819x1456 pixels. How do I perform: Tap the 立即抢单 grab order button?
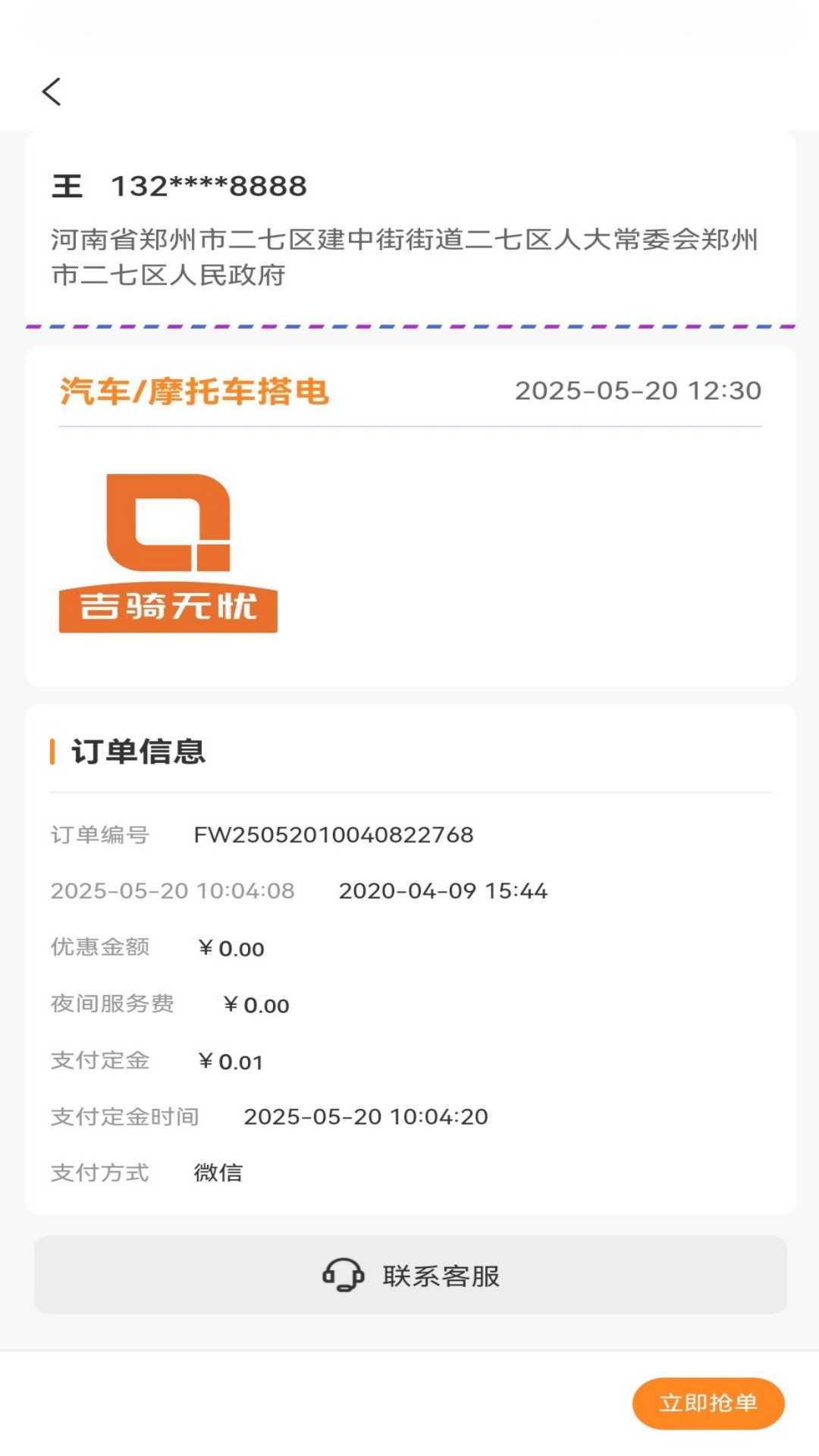click(x=709, y=1404)
